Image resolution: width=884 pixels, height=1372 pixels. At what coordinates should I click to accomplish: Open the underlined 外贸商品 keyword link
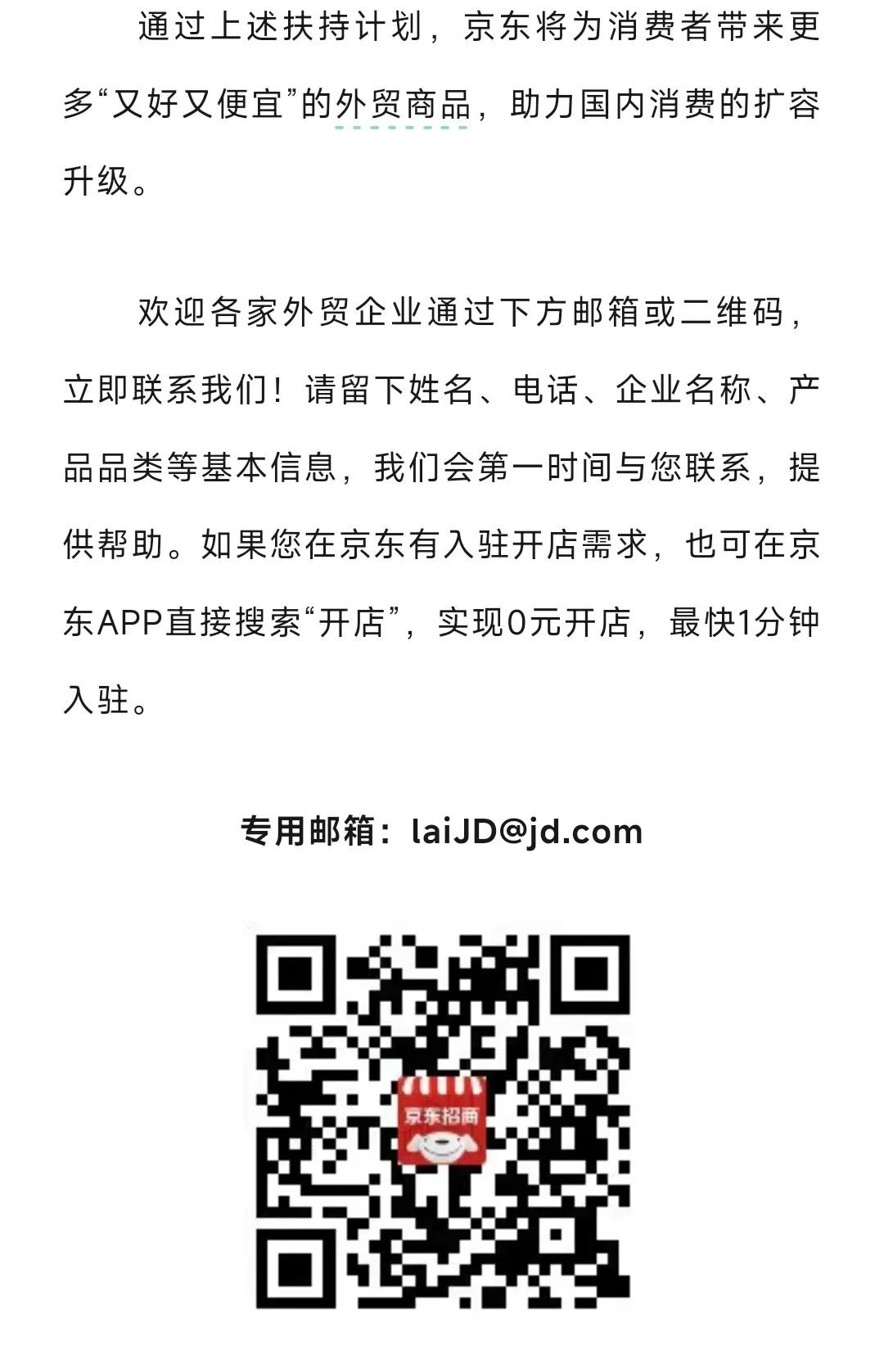[x=402, y=106]
